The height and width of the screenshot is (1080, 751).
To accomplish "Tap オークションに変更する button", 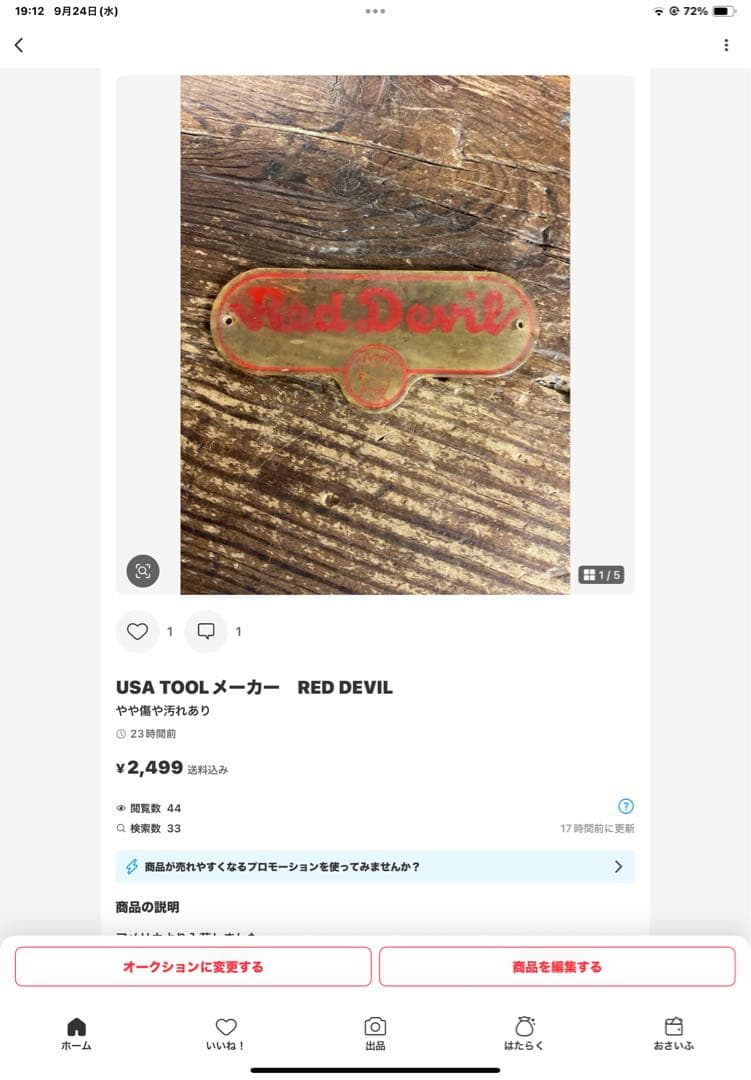I will pyautogui.click(x=193, y=967).
